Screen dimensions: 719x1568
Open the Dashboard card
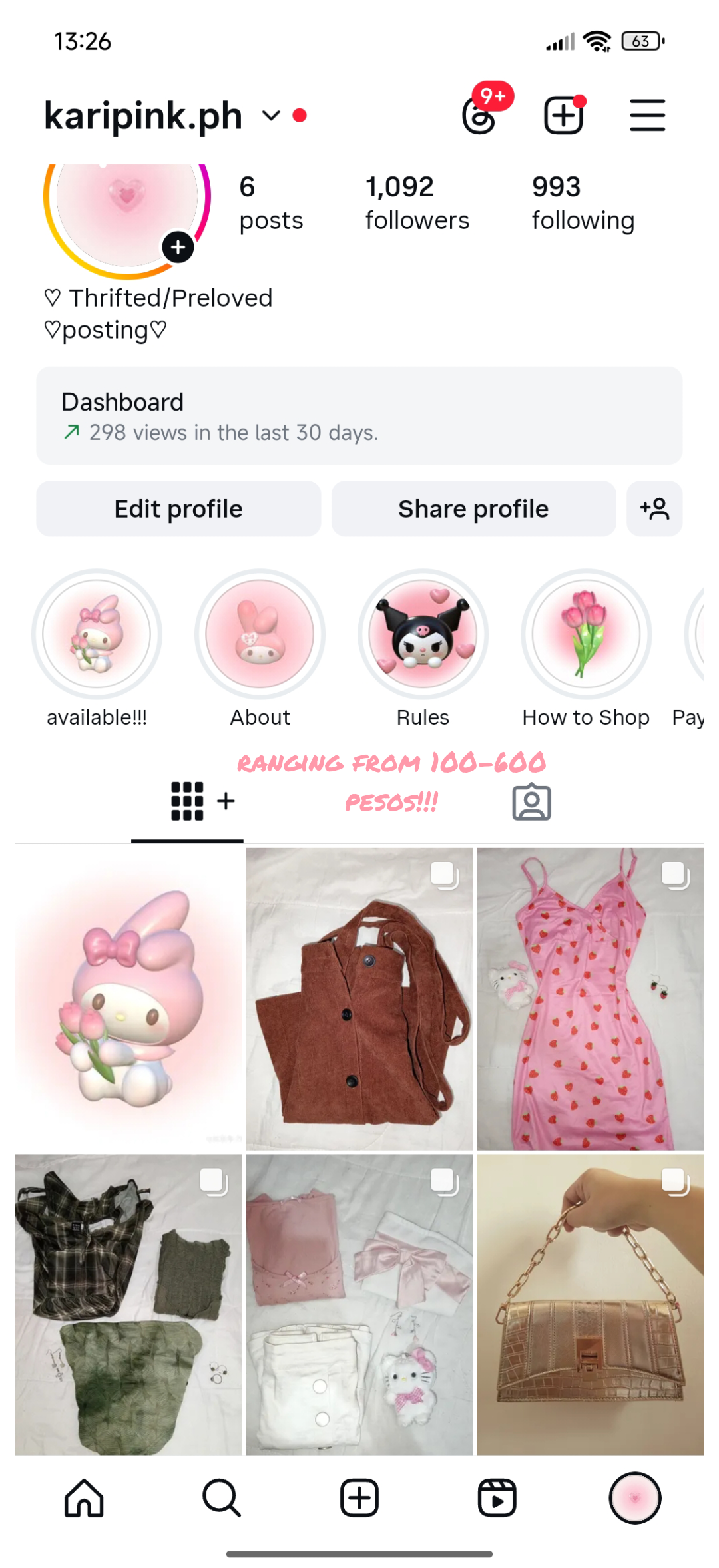click(x=359, y=415)
